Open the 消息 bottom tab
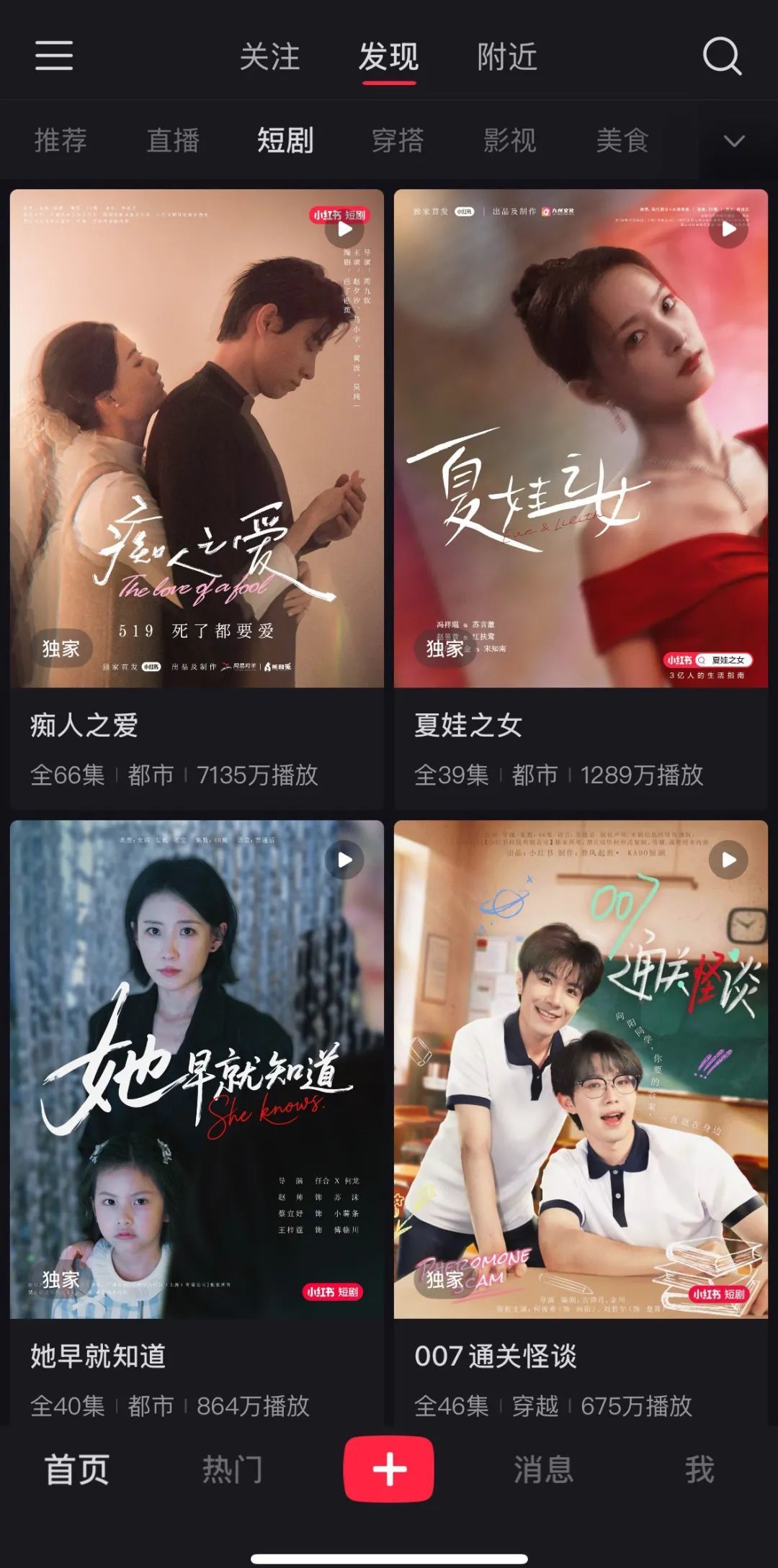Screen dimensions: 778x1568 543,1469
